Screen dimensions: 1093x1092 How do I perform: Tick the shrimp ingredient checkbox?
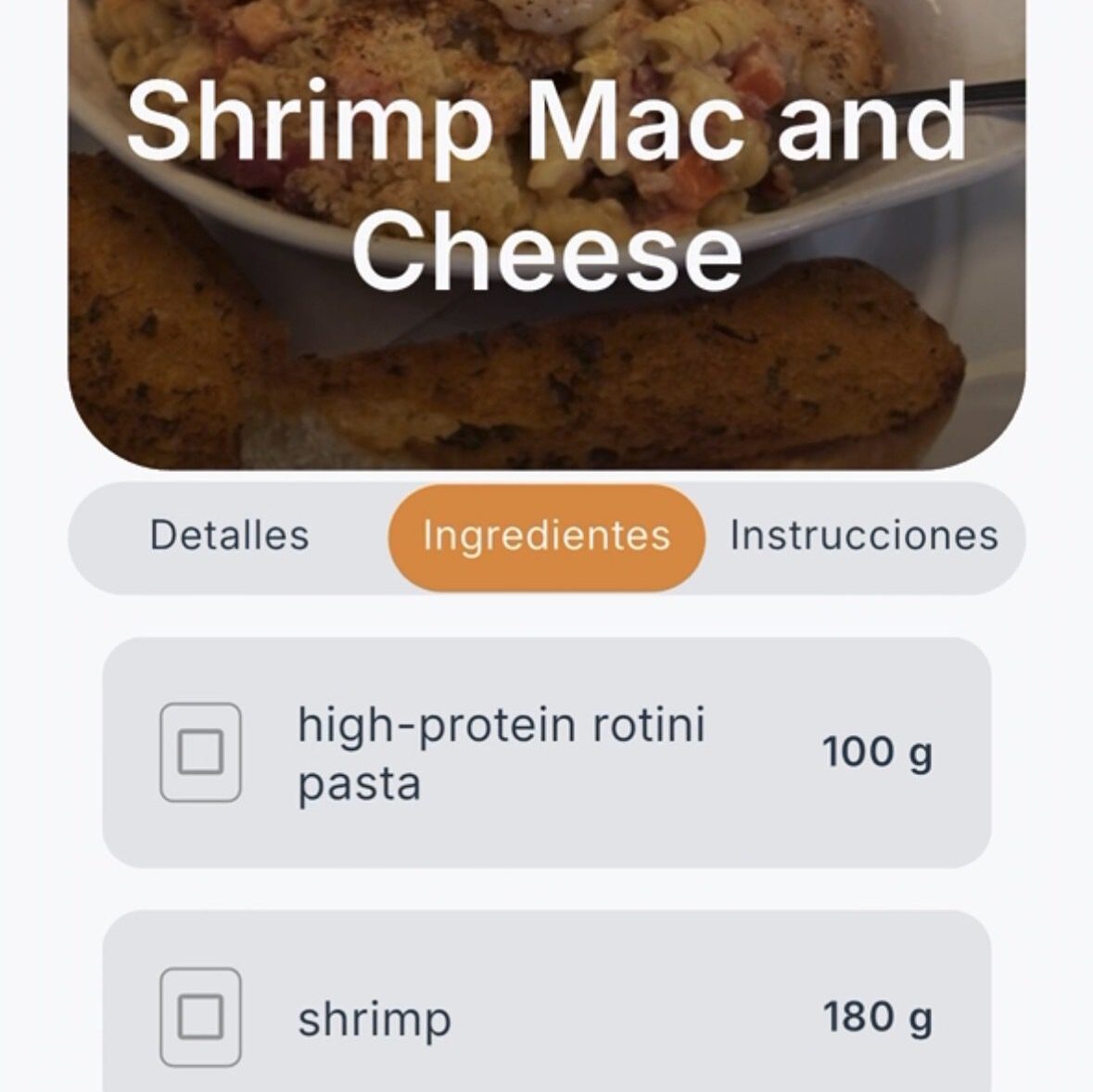click(200, 1017)
